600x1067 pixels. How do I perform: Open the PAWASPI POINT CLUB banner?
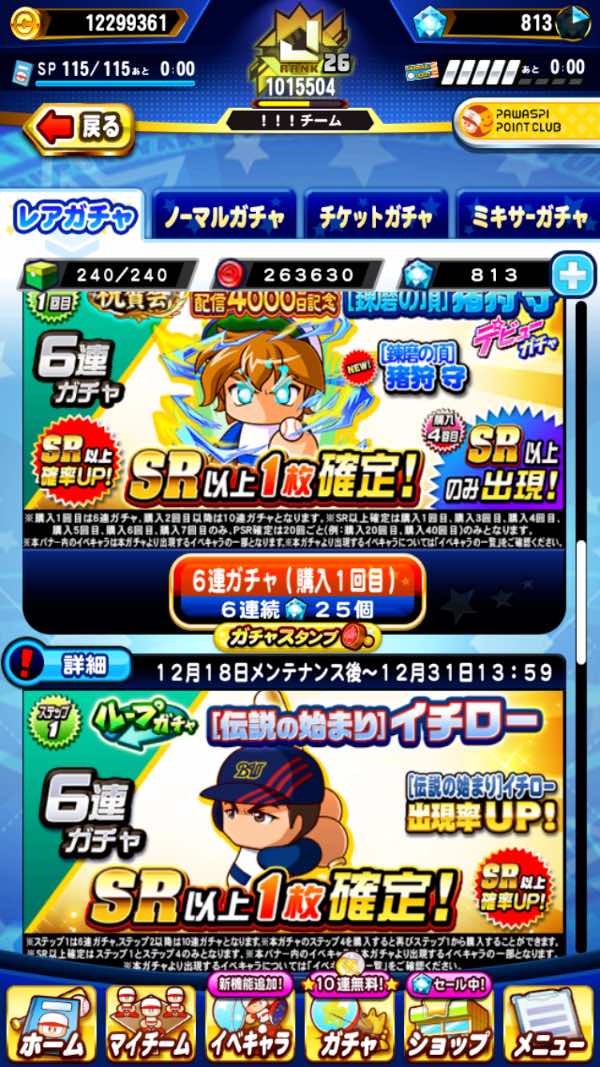pyautogui.click(x=527, y=122)
